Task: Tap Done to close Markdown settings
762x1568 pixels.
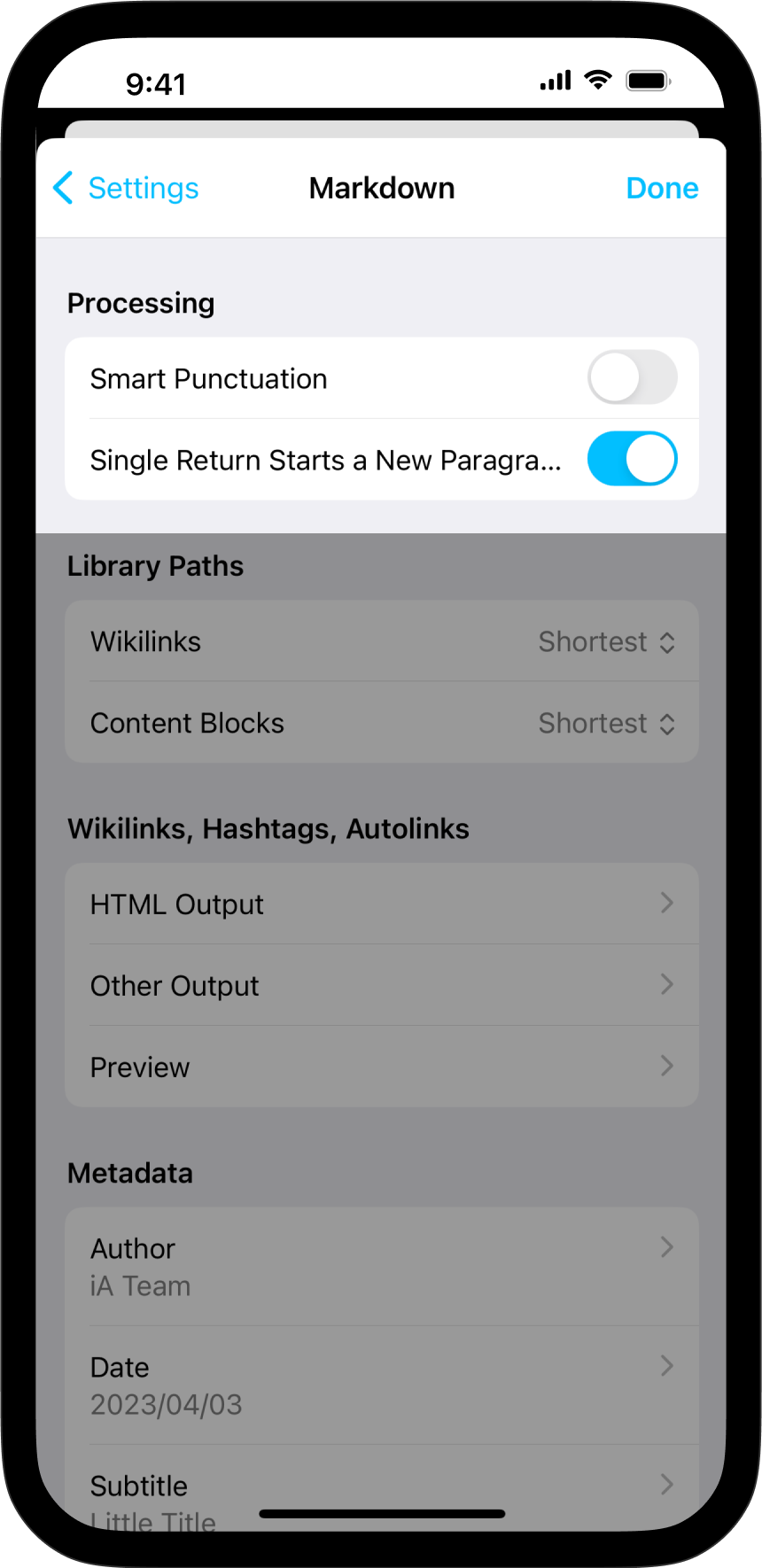Action: (661, 188)
